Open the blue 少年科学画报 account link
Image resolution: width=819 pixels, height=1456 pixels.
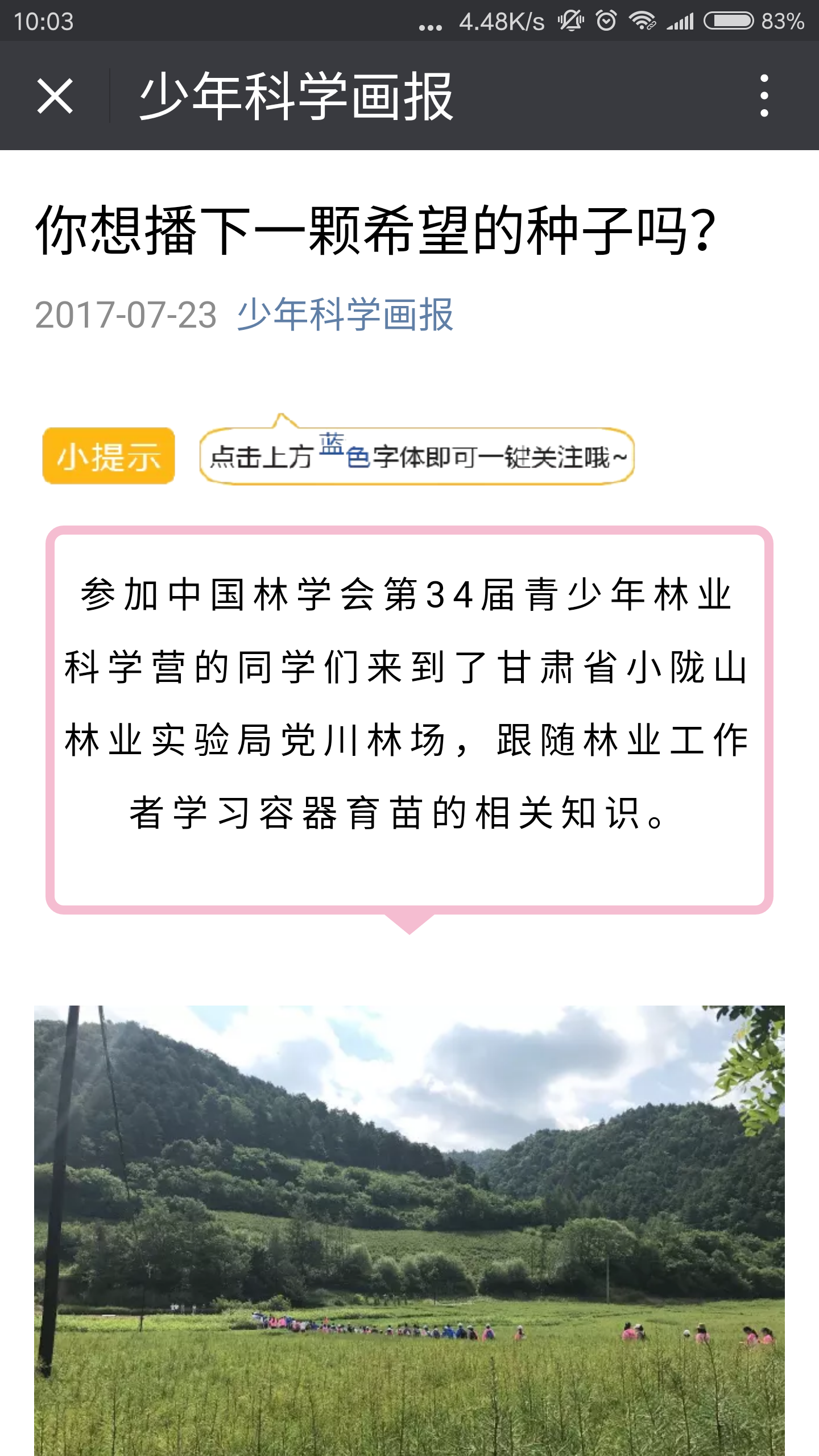345,315
